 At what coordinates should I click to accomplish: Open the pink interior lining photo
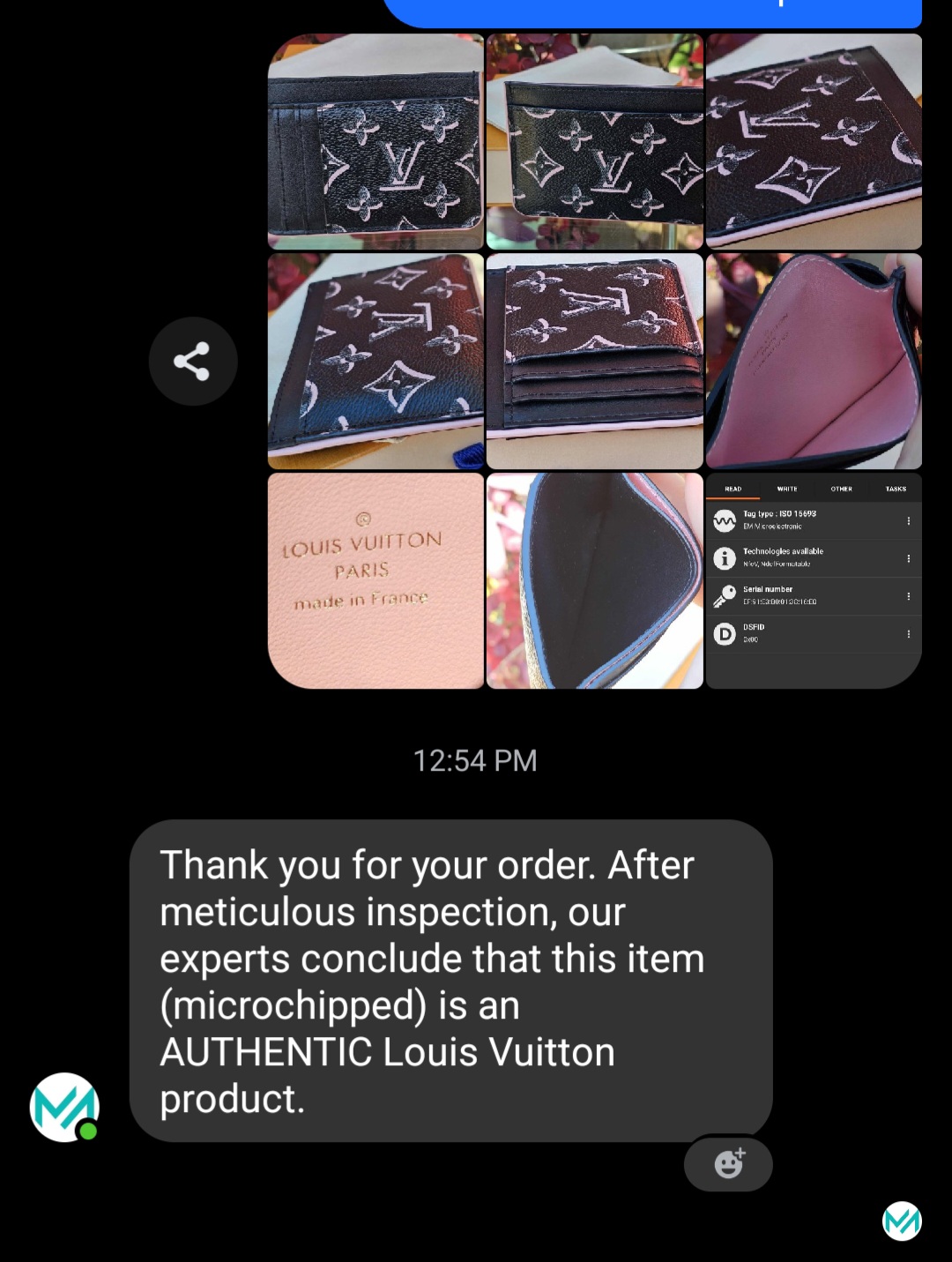pos(814,361)
